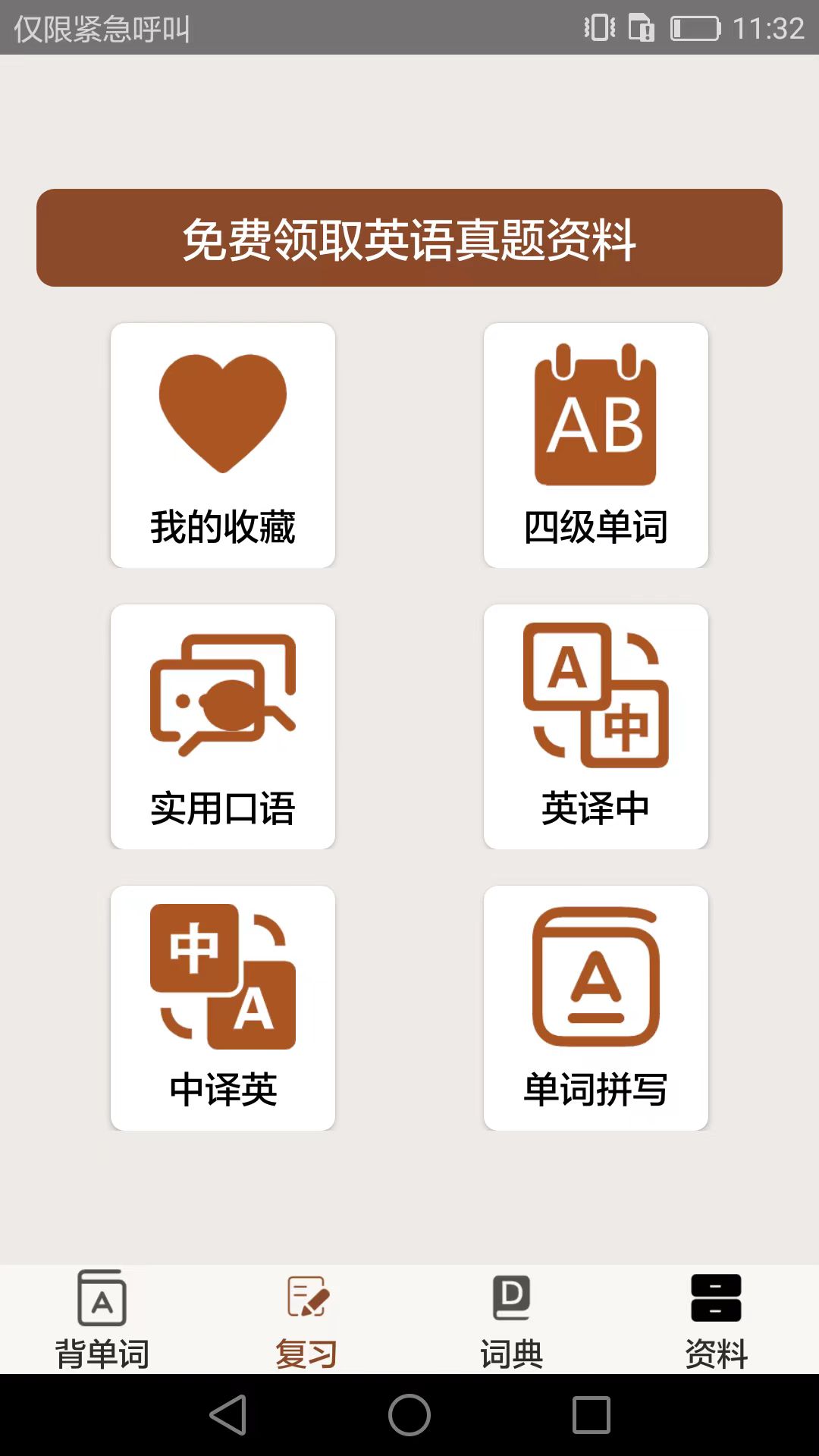Open 我的收藏 via the heart icon
This screenshot has height=1456, width=819.
222,413
